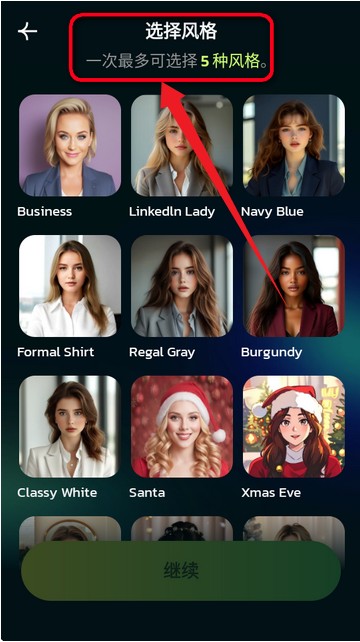360x642 pixels.
Task: Choose the LinkedIn Lady style
Action: click(182, 145)
